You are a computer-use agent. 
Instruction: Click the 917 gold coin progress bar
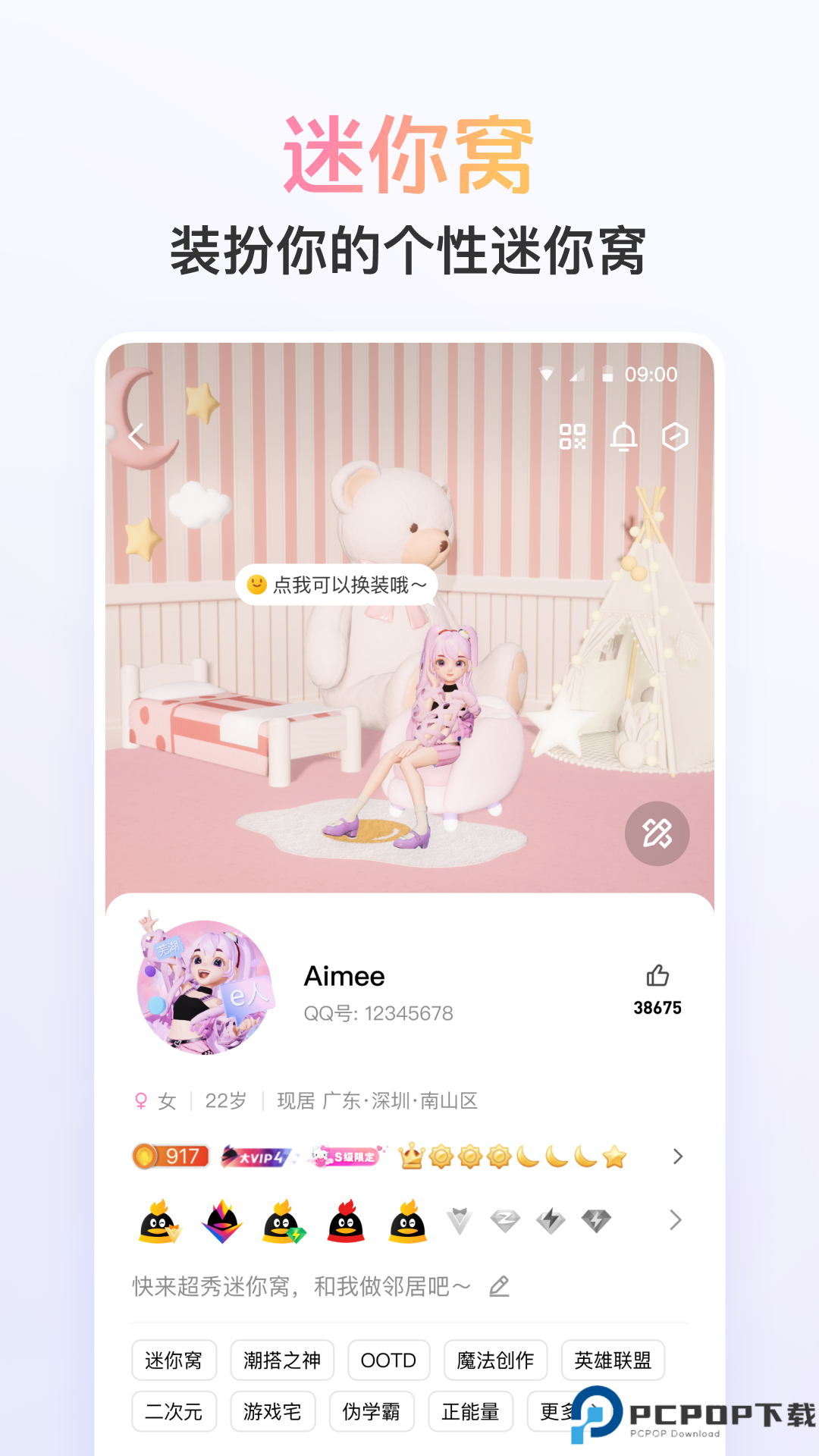pos(171,1155)
